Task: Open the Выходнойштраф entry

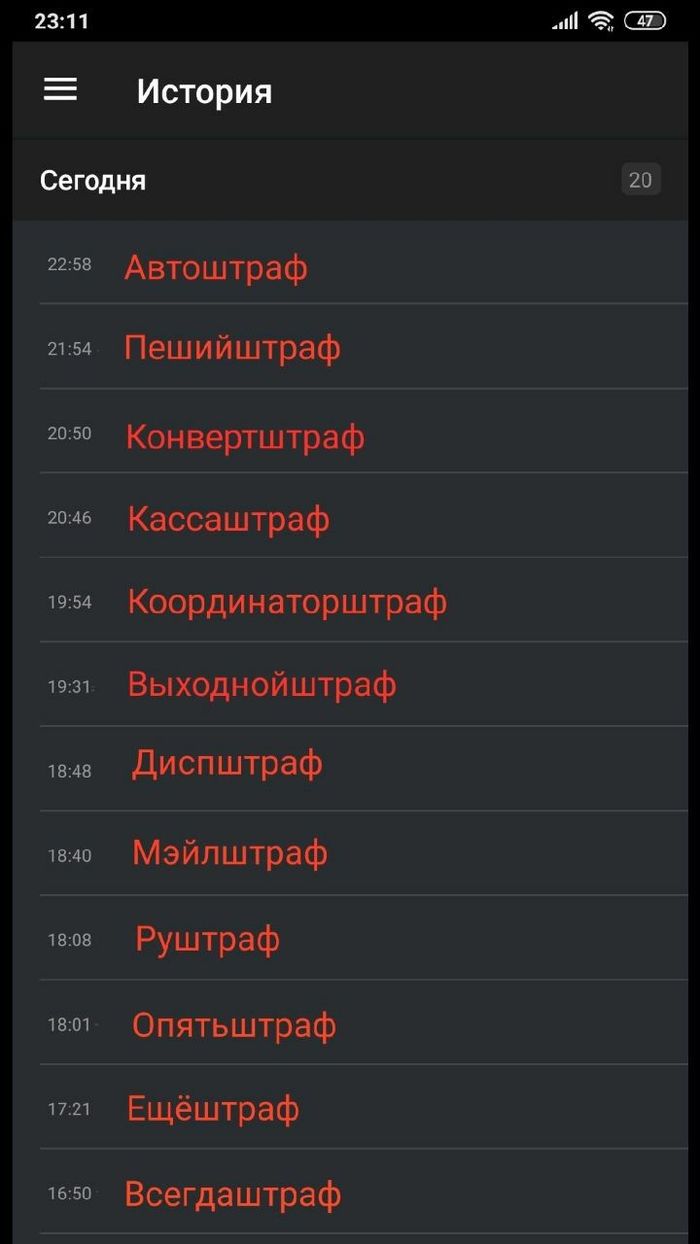Action: (262, 685)
